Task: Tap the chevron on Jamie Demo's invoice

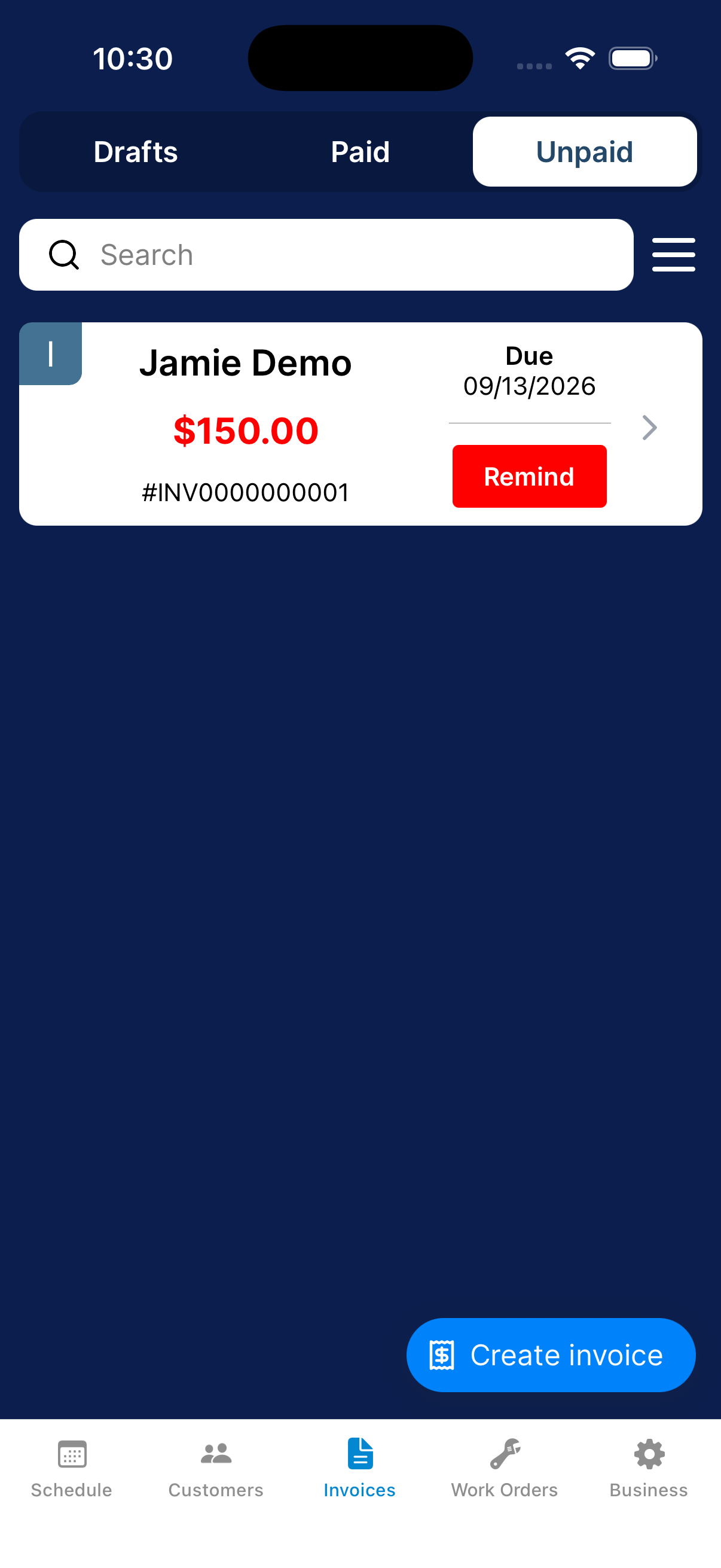Action: pyautogui.click(x=650, y=428)
